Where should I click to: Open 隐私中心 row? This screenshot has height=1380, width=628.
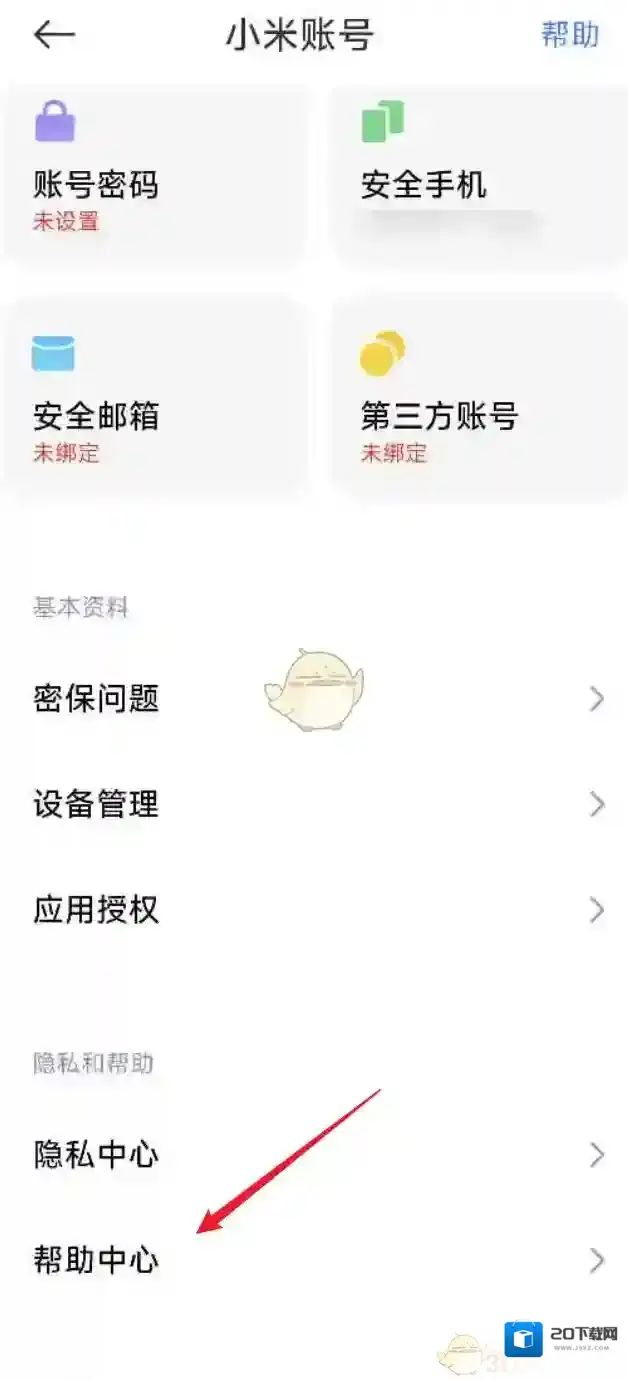tap(314, 1155)
